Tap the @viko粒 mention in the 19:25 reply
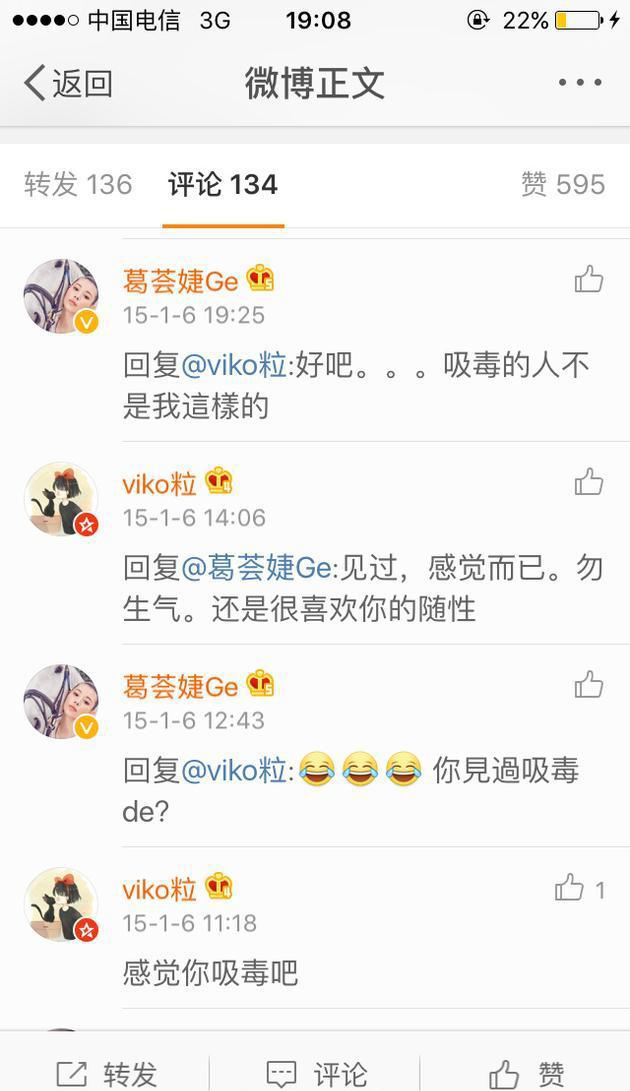This screenshot has width=630, height=1091. 234,365
